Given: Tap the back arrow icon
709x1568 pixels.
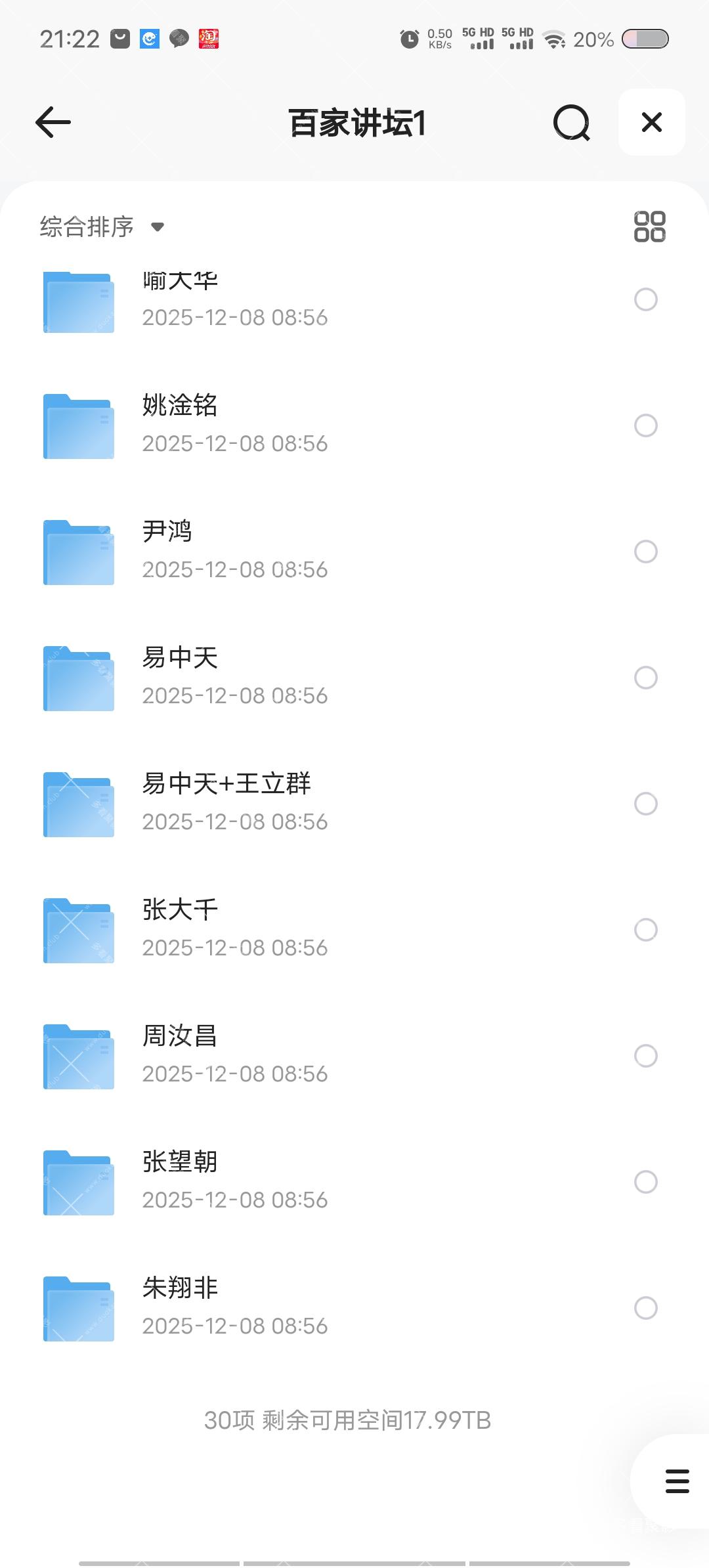Looking at the screenshot, I should tap(53, 122).
